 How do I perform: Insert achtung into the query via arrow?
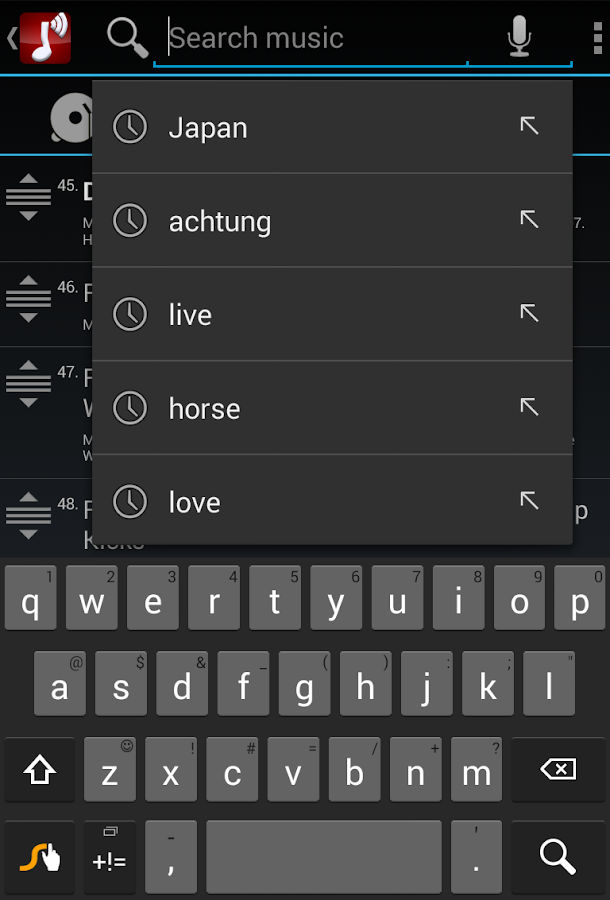click(x=529, y=220)
